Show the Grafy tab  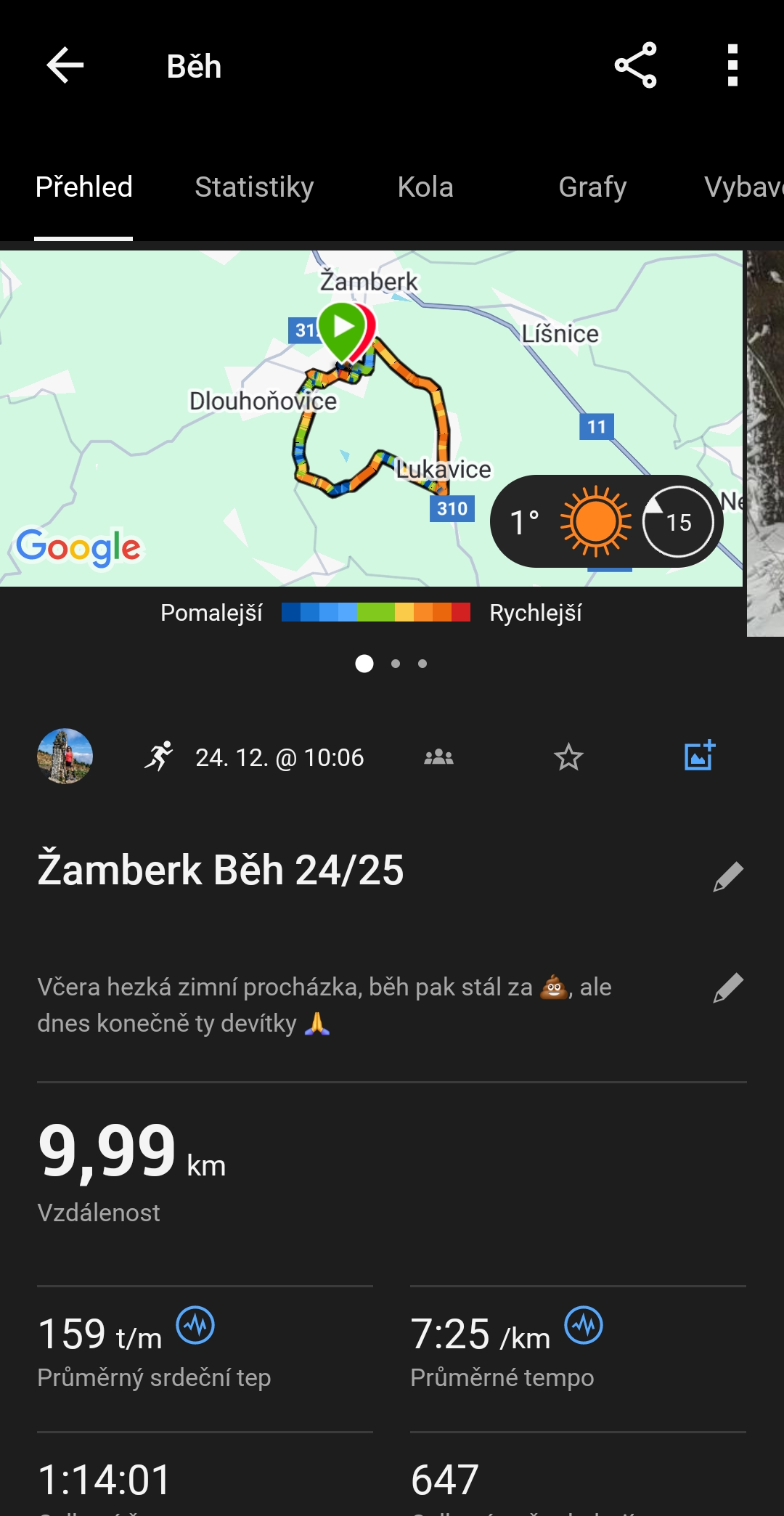pyautogui.click(x=592, y=187)
